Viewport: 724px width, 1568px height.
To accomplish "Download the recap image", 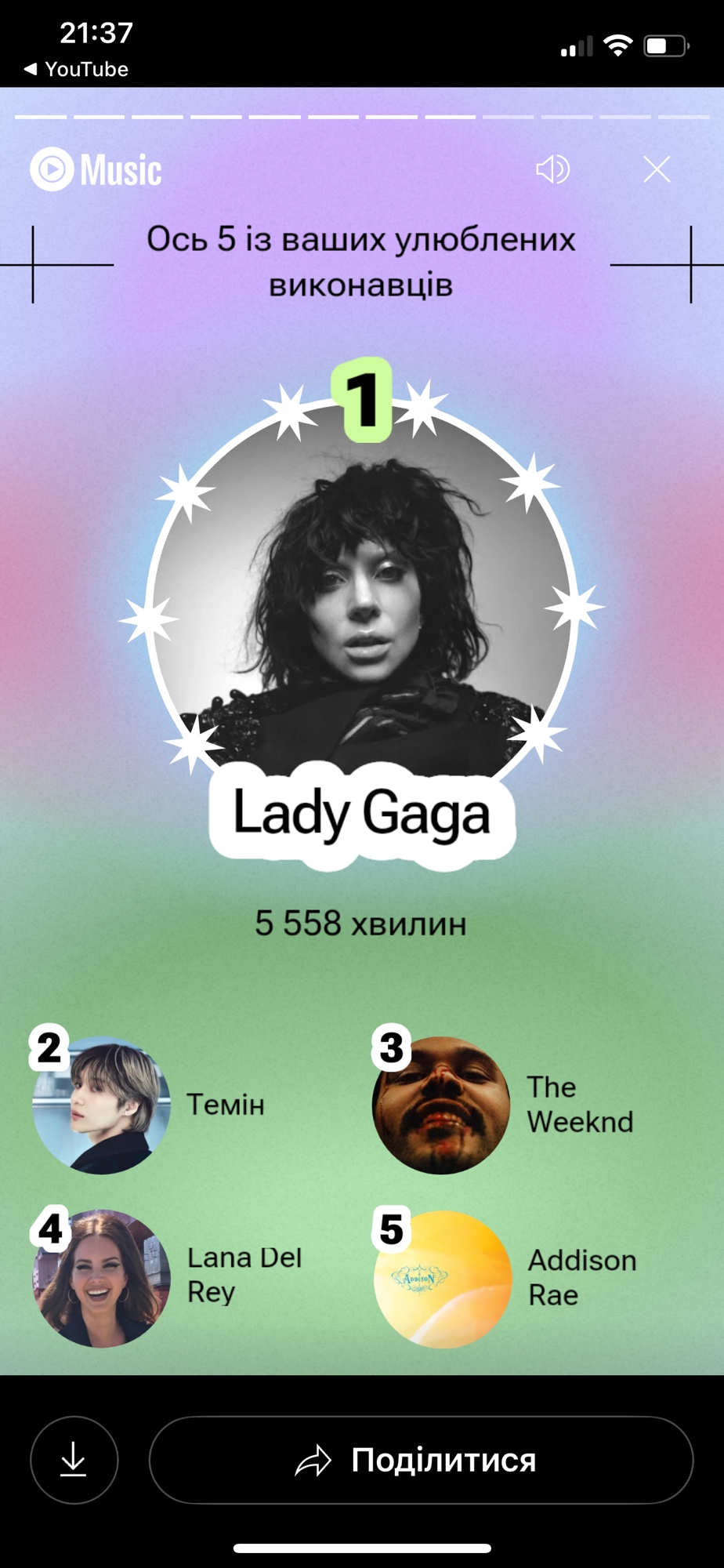I will [x=74, y=1460].
